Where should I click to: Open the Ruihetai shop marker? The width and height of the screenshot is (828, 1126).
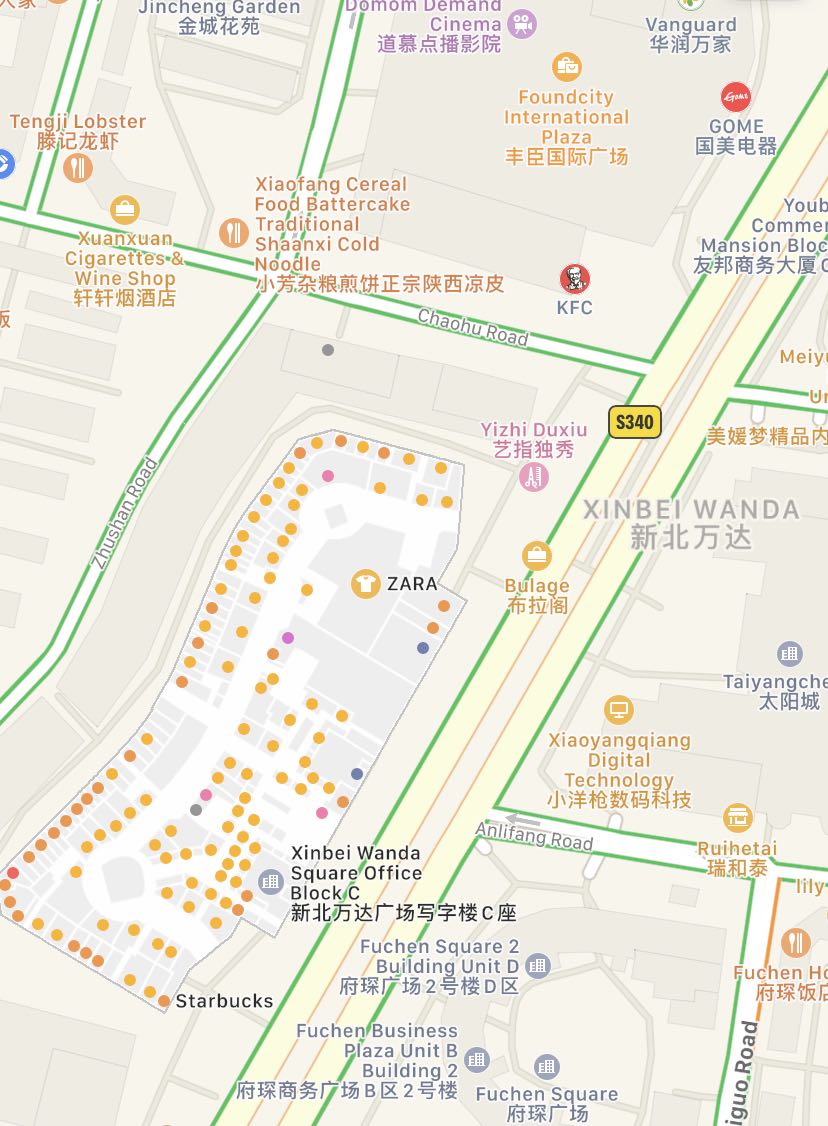click(738, 818)
